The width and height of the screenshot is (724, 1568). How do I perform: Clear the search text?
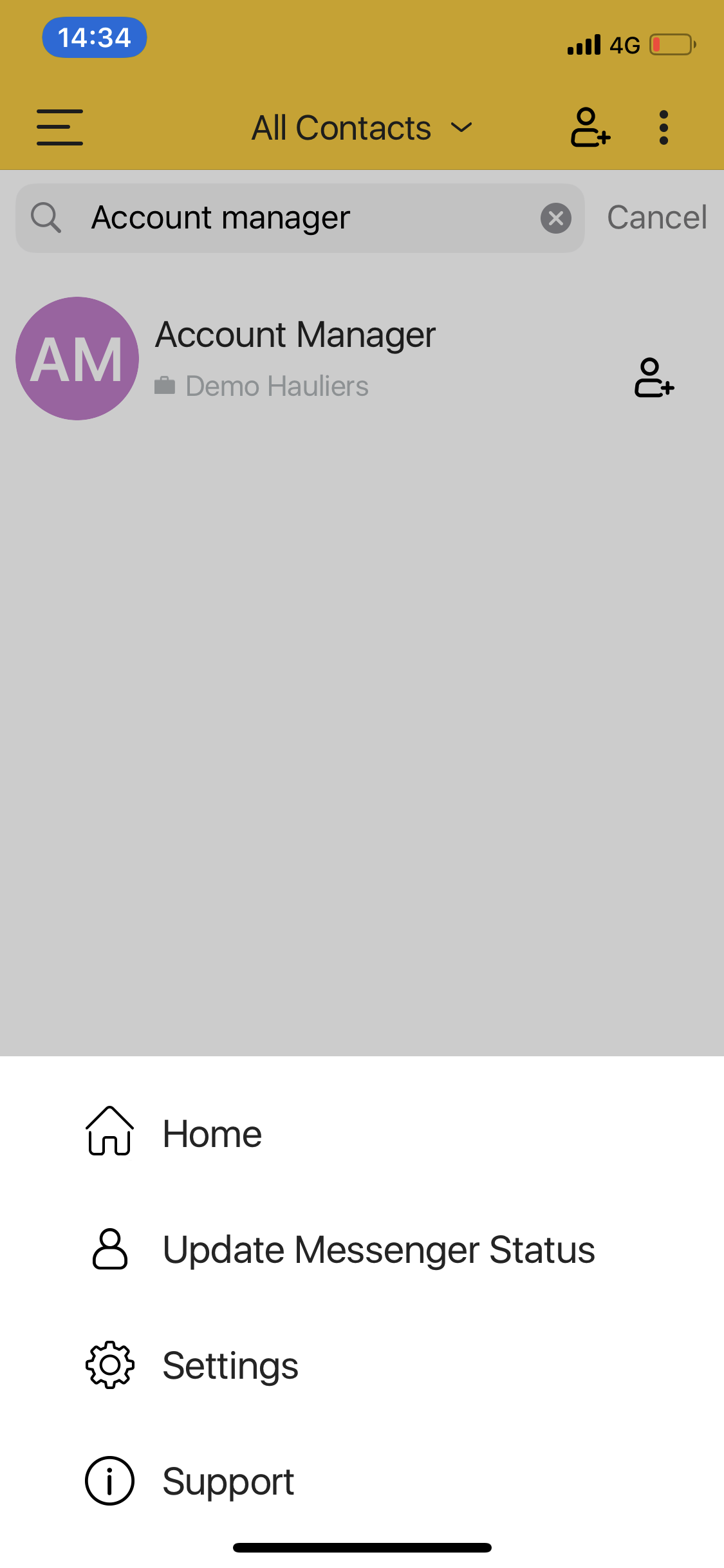(556, 218)
